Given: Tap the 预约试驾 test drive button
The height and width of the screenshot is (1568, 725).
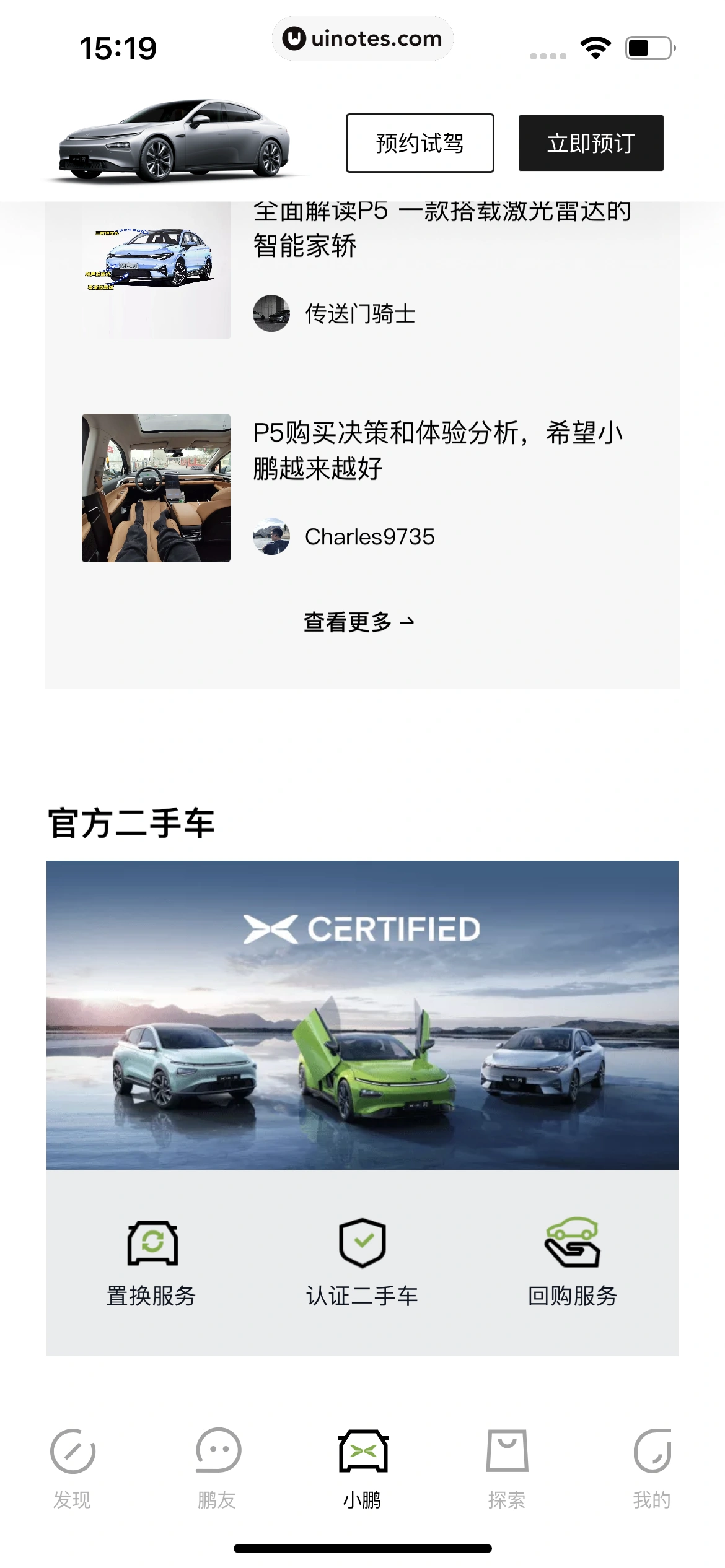Looking at the screenshot, I should (420, 143).
